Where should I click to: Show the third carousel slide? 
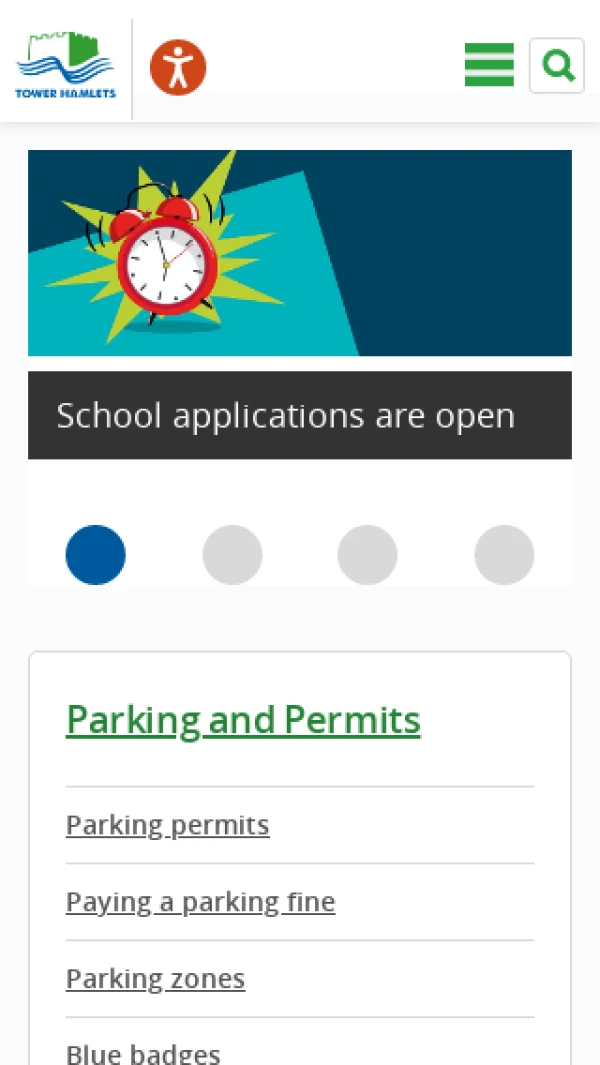pyautogui.click(x=367, y=555)
